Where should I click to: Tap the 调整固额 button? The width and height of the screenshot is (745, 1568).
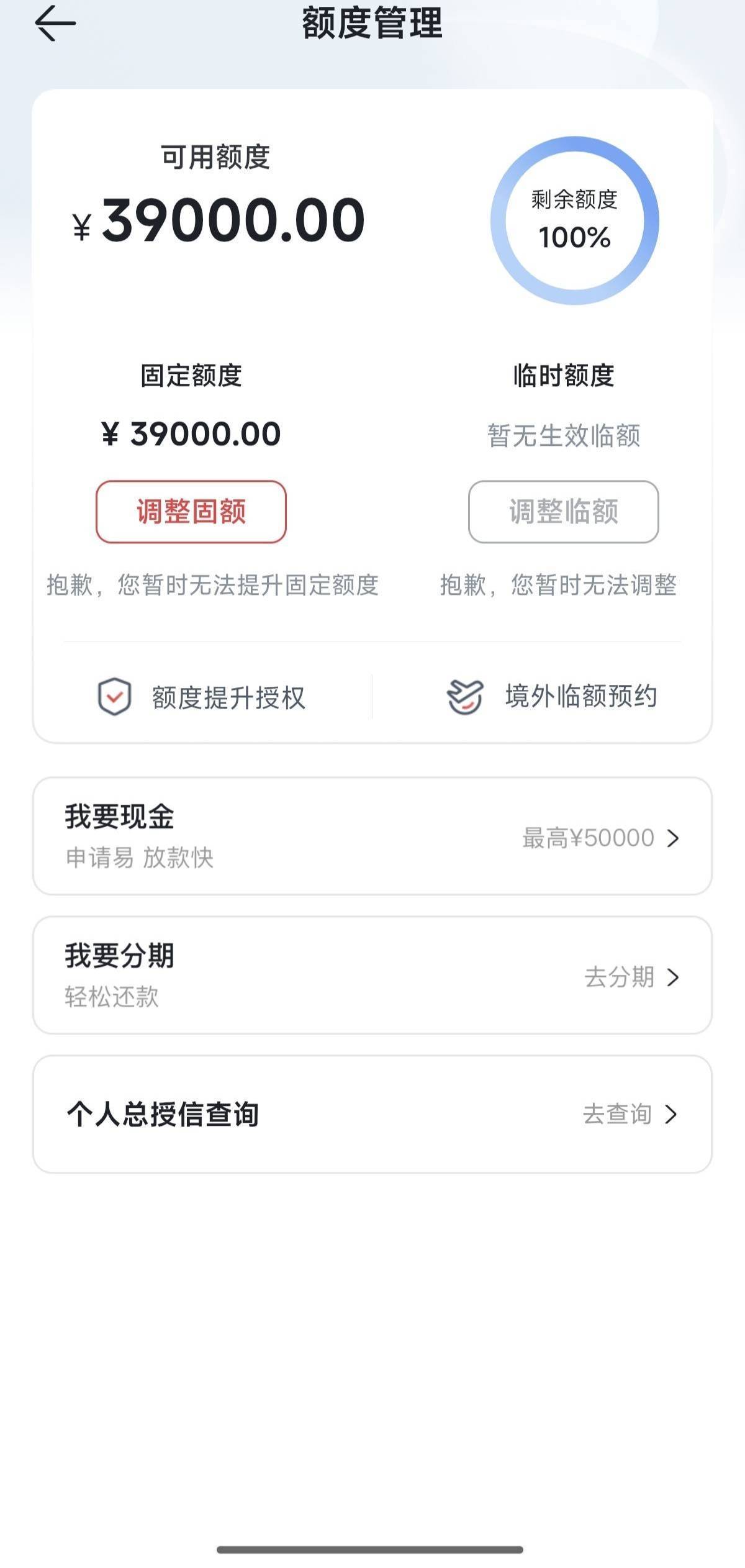191,512
